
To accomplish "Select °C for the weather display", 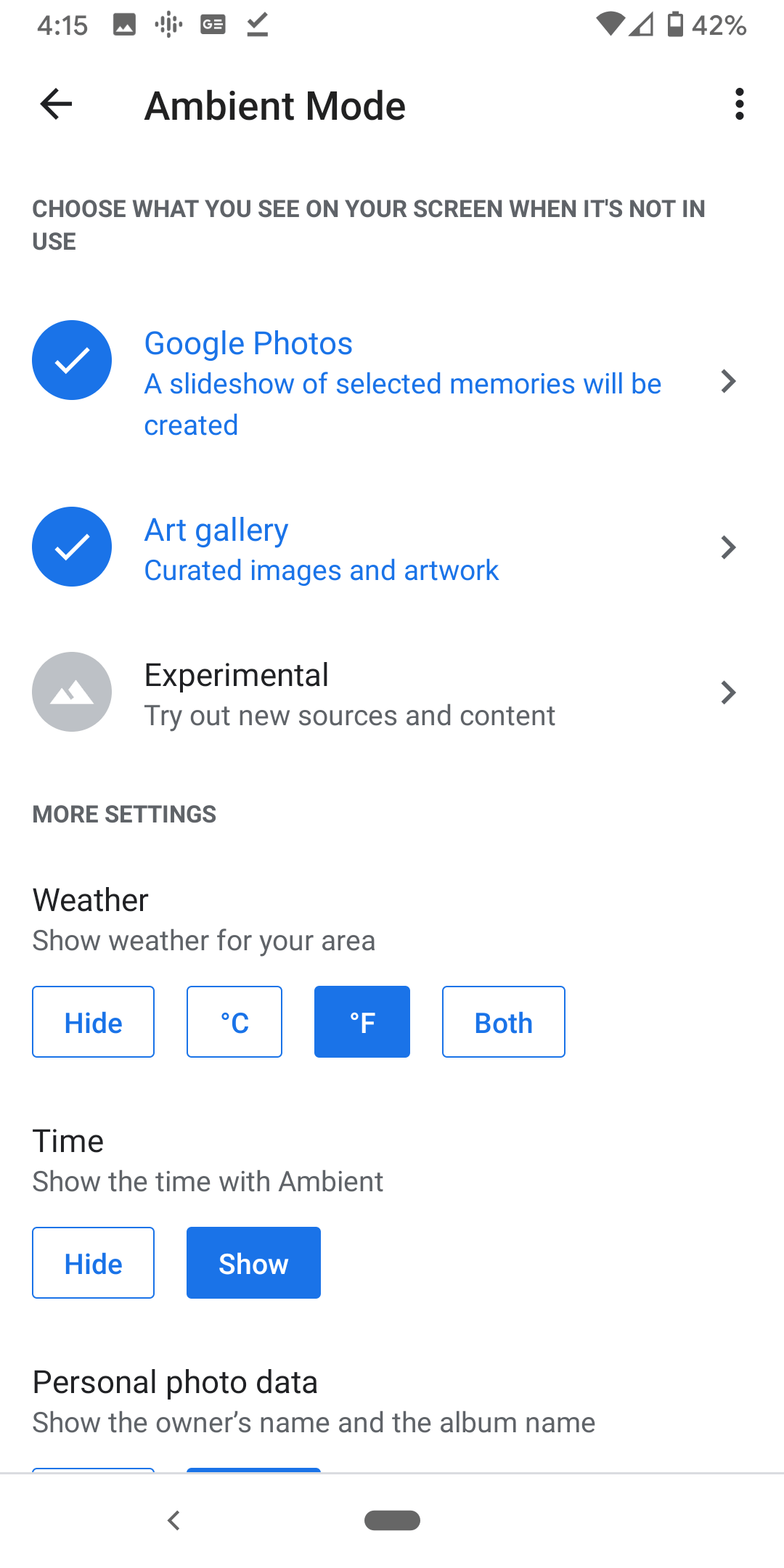I will tap(234, 1021).
